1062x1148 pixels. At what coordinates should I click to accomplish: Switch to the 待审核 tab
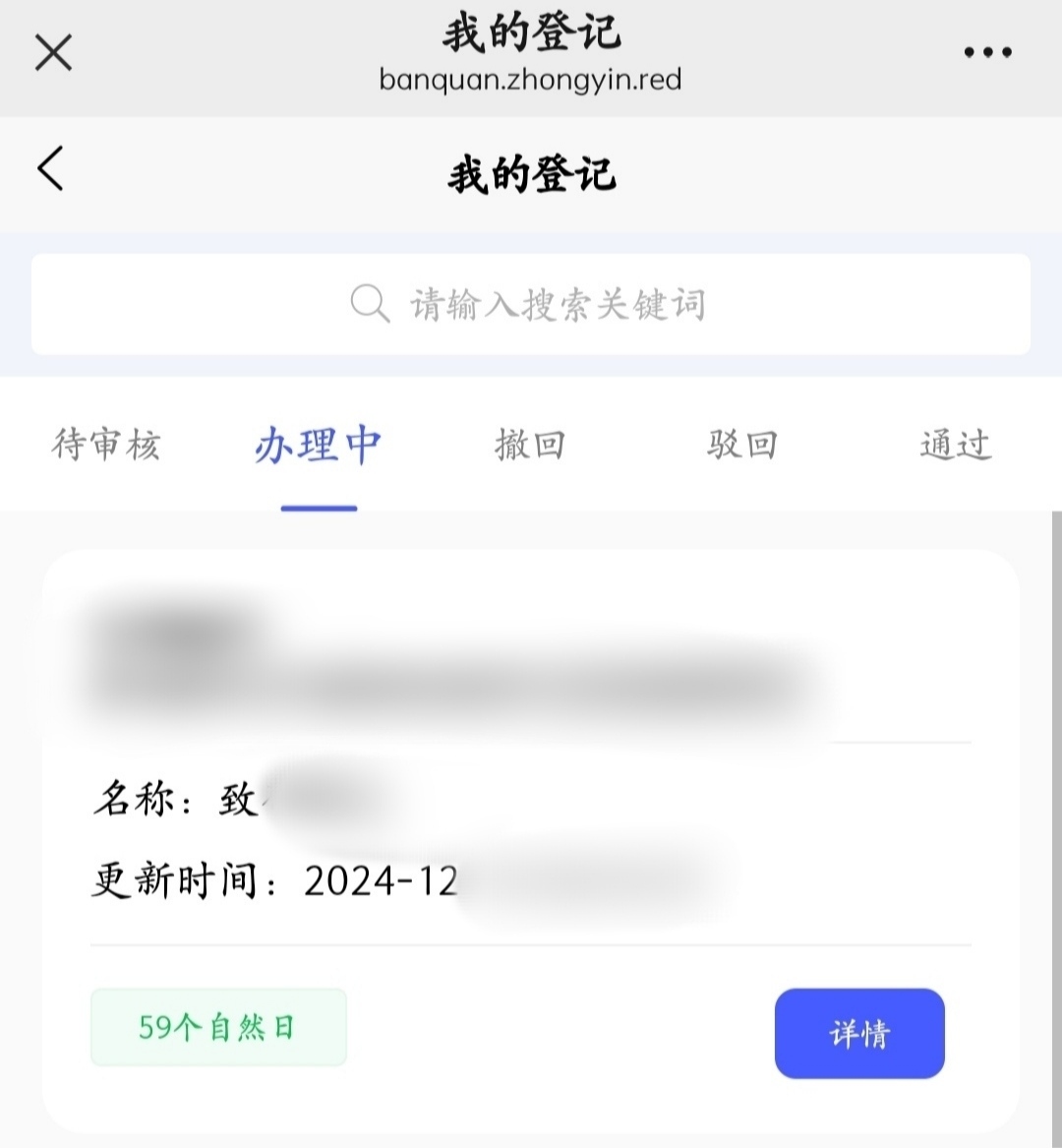(105, 446)
